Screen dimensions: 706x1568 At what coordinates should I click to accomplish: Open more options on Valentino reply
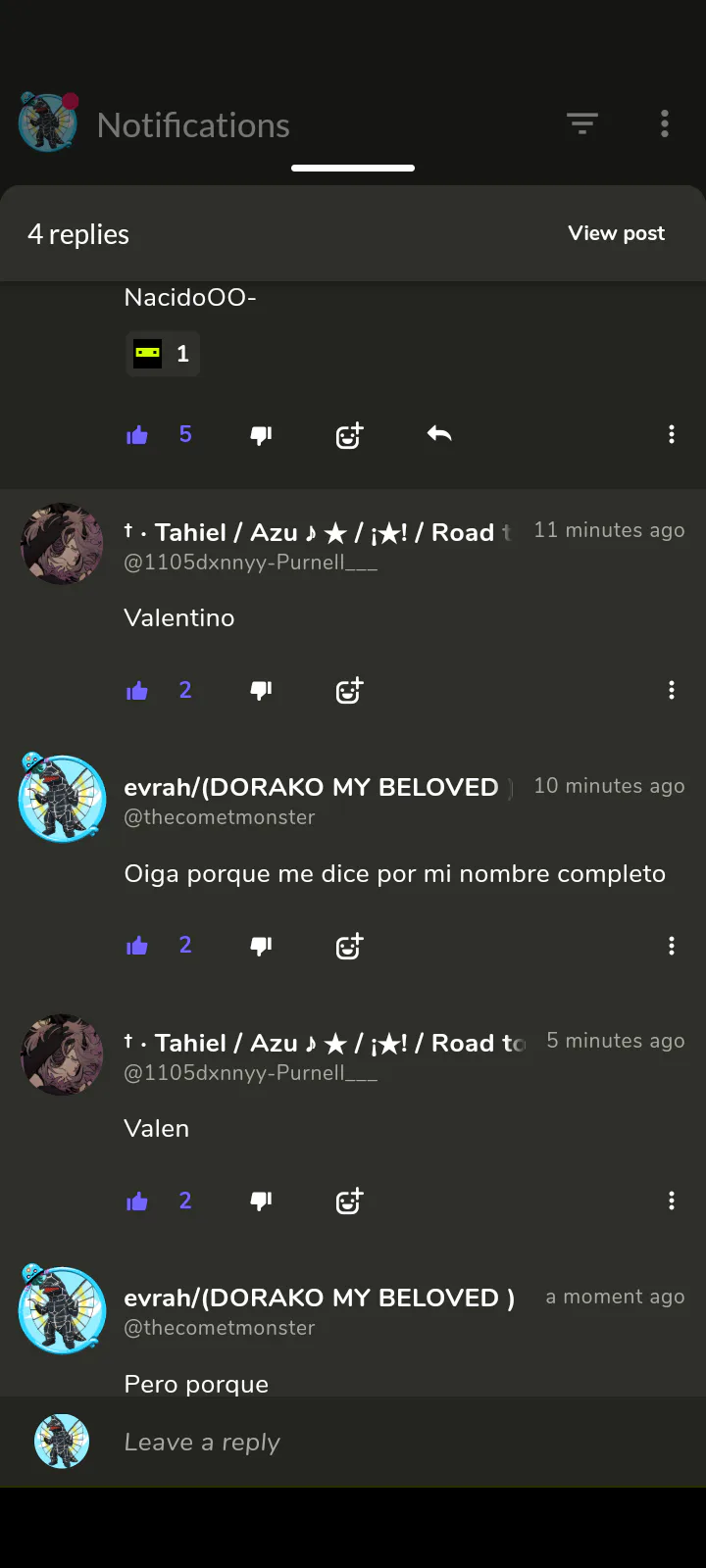point(672,690)
